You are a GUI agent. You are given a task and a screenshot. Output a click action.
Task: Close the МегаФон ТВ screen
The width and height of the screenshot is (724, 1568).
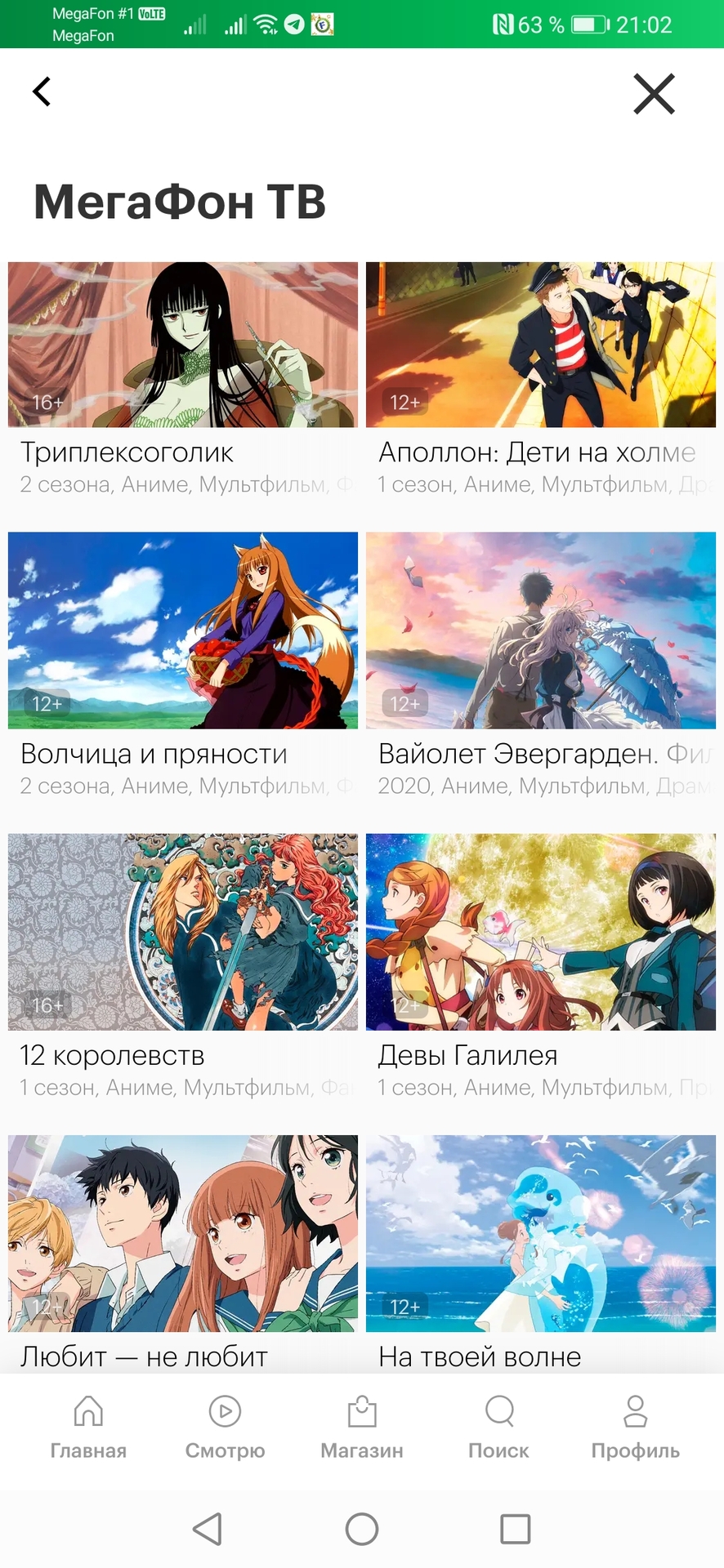tap(654, 94)
